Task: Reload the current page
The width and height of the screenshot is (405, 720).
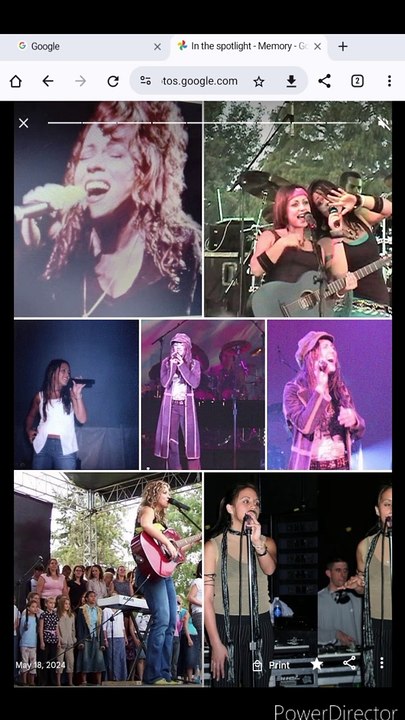Action: coord(113,81)
